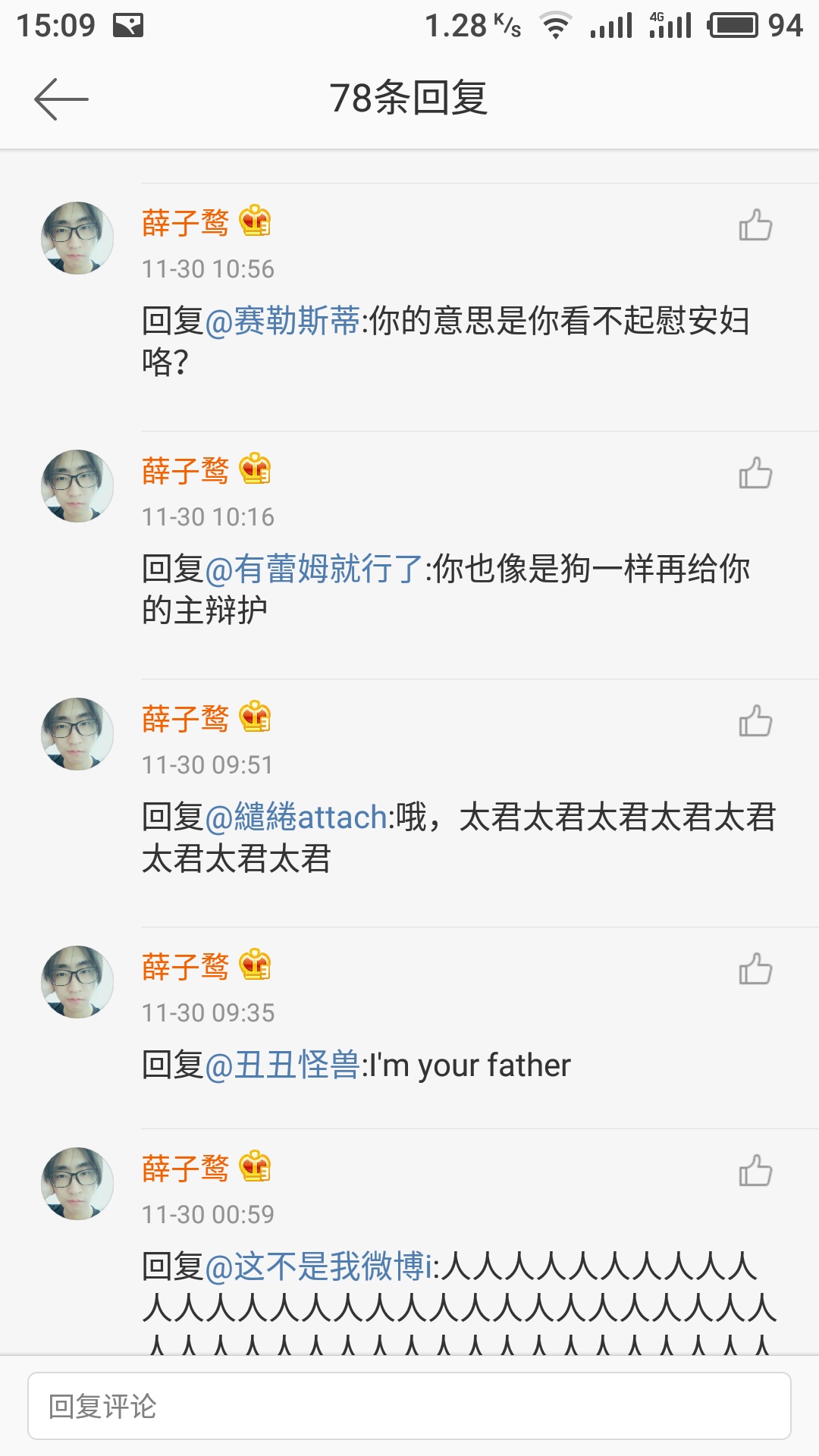Open username 薛子鹜 on the 10:16 reply
The width and height of the screenshot is (819, 1456).
pos(185,471)
